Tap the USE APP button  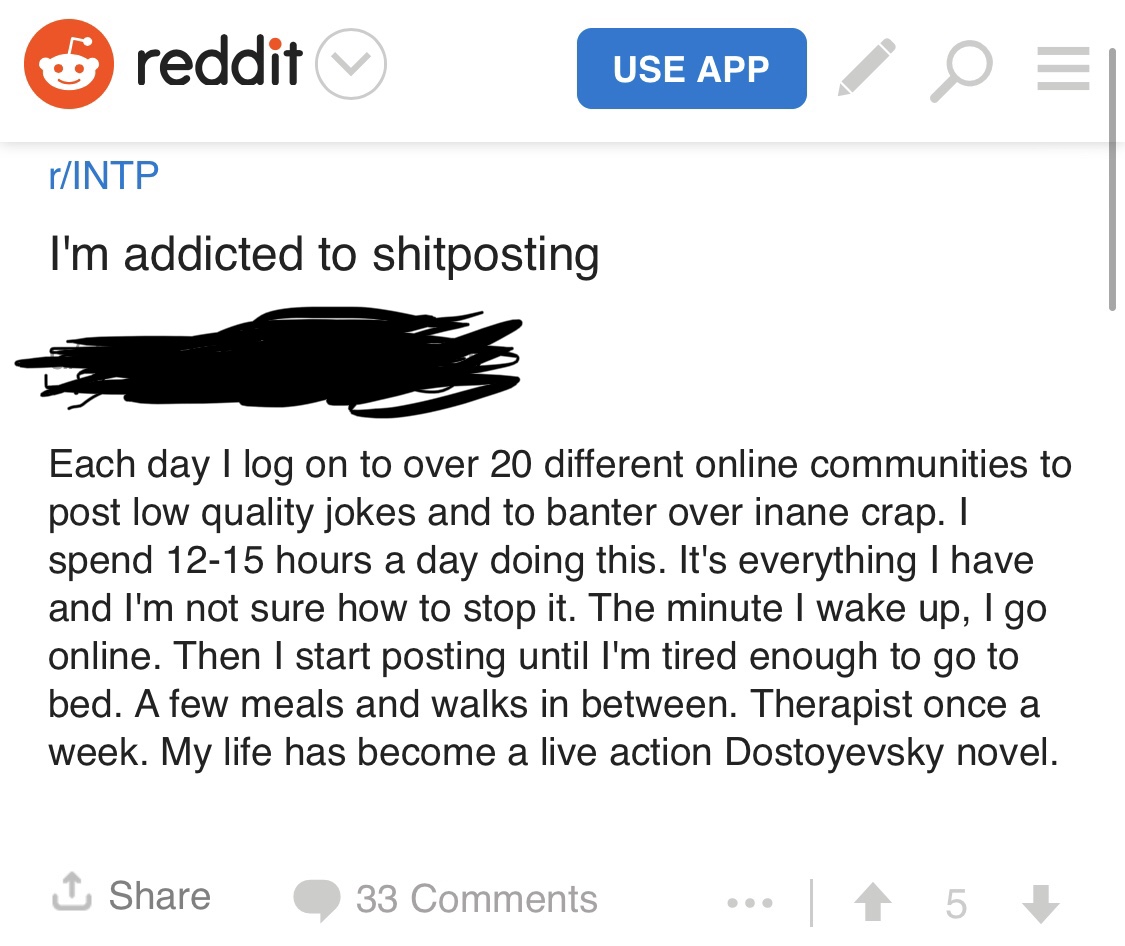(x=691, y=68)
